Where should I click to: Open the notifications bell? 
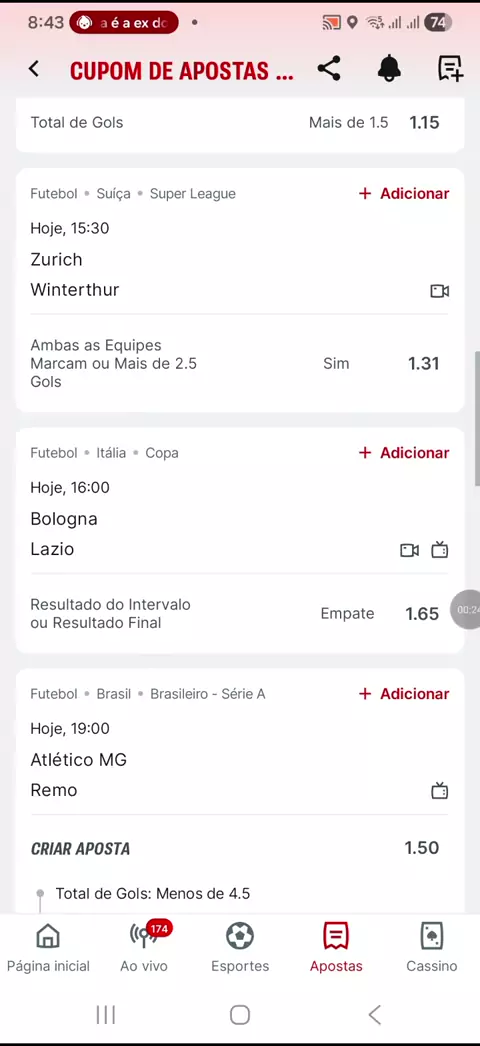pos(389,69)
